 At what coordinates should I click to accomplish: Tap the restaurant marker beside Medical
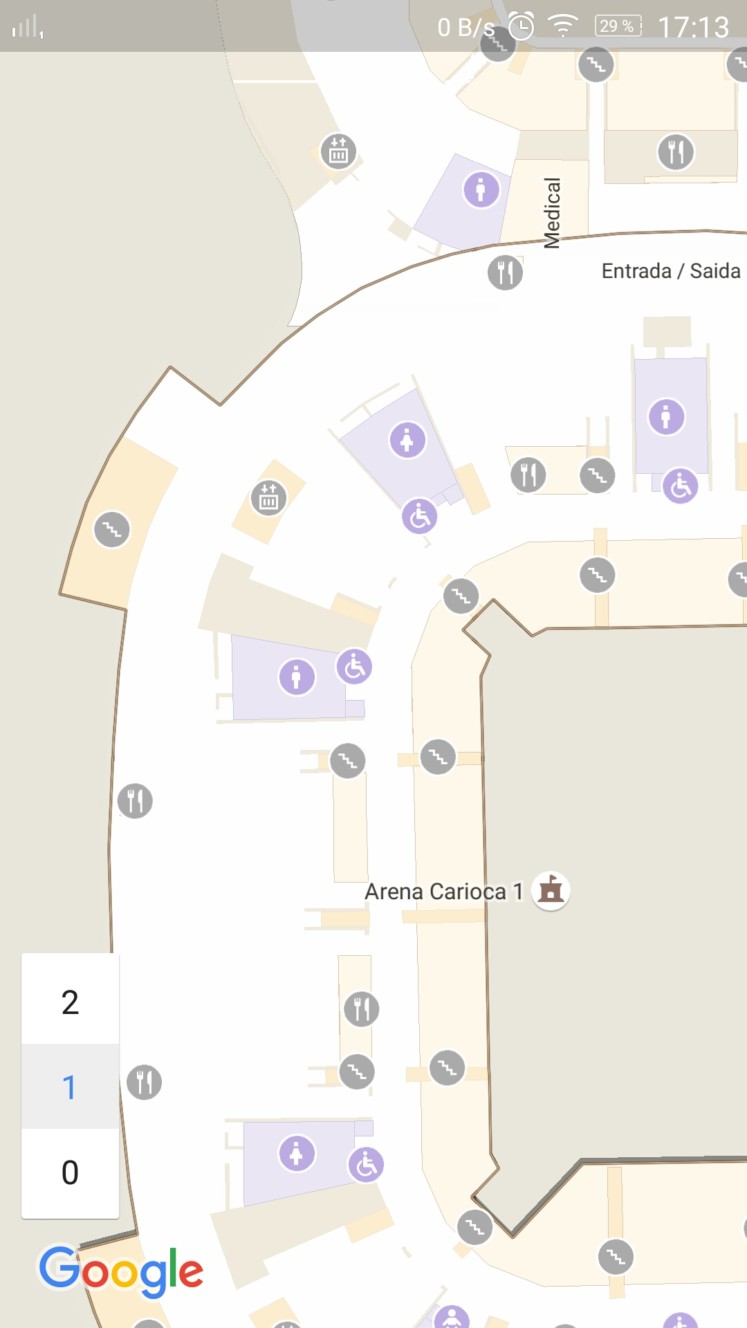506,272
